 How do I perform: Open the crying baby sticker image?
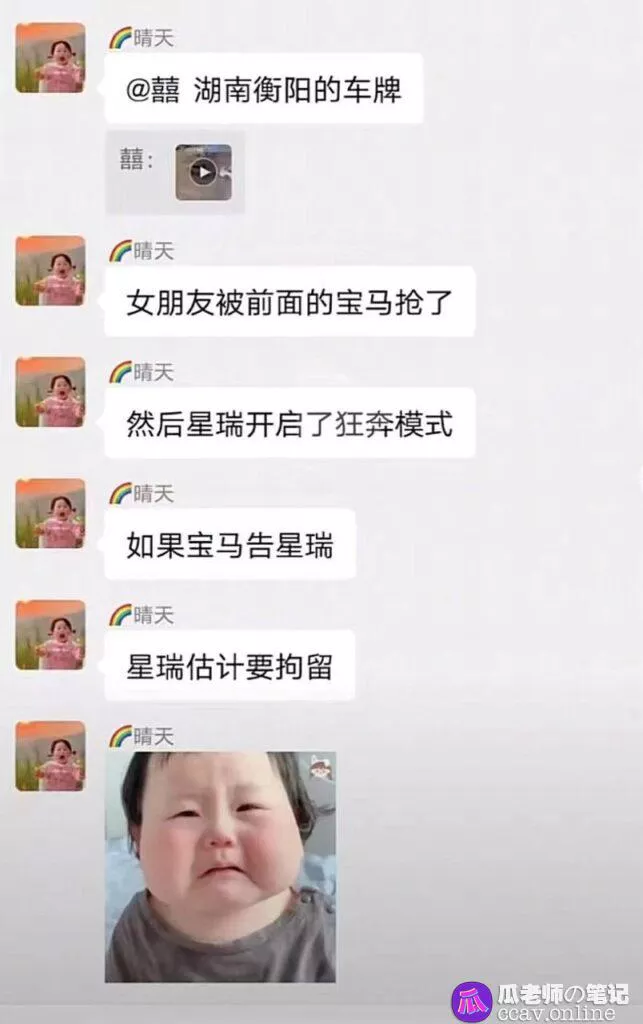point(220,866)
